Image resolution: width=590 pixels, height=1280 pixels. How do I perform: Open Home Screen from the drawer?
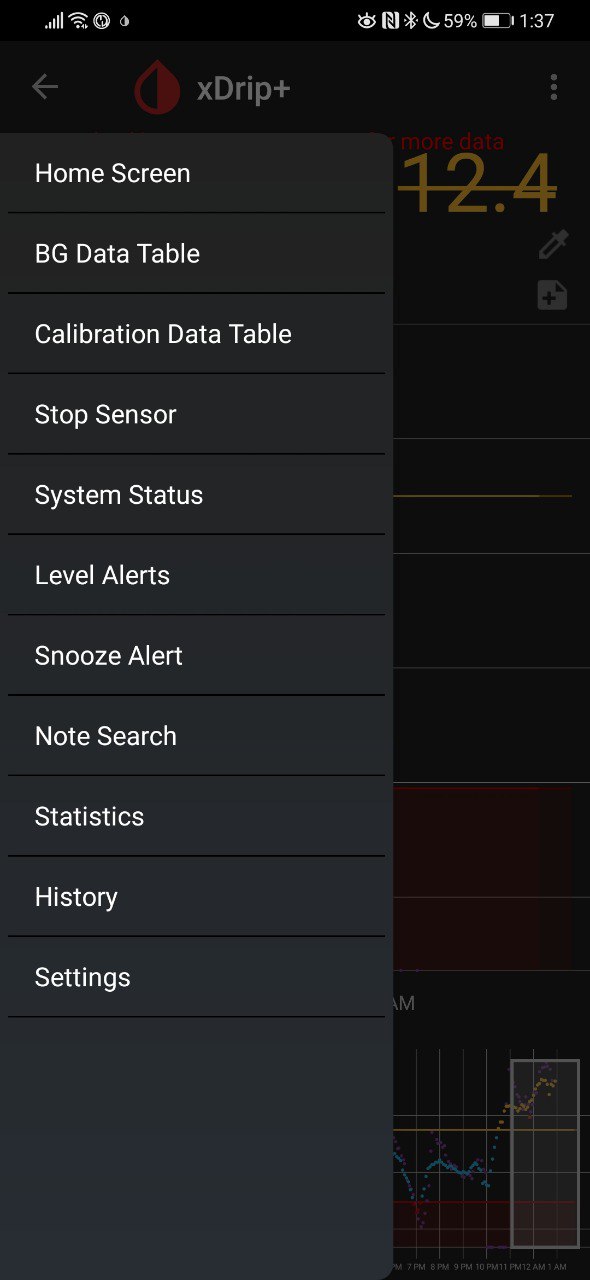click(196, 173)
